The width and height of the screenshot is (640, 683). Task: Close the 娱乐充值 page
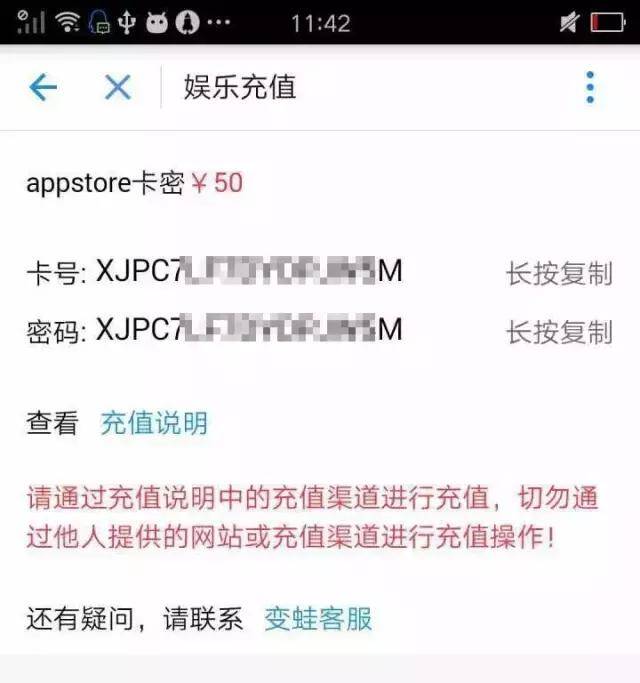118,88
